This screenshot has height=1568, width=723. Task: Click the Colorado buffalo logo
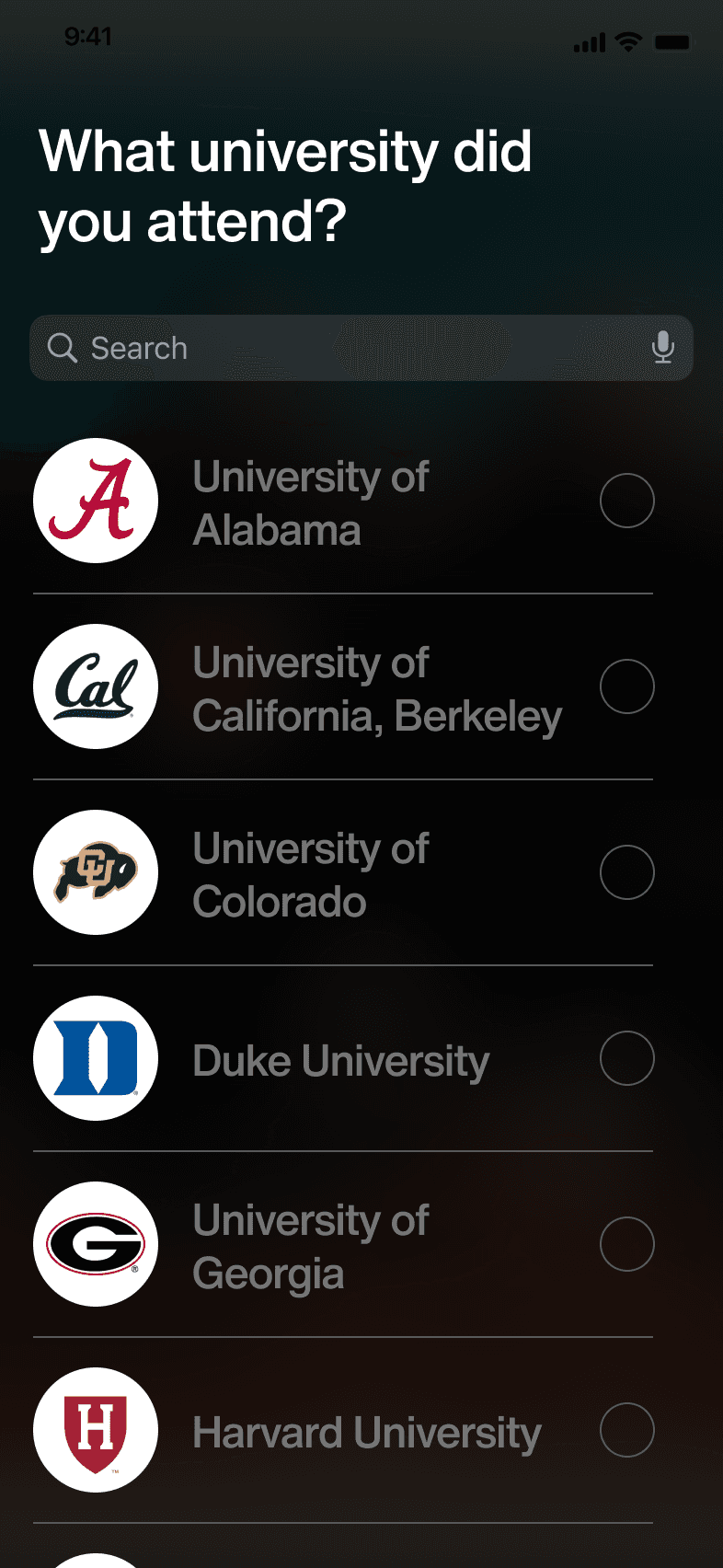point(95,872)
